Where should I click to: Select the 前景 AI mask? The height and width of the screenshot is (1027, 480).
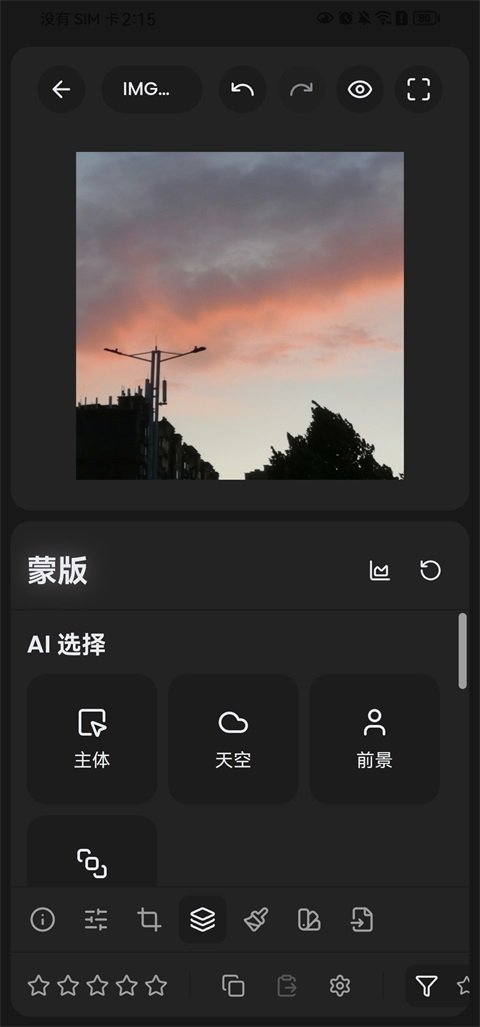coord(375,739)
